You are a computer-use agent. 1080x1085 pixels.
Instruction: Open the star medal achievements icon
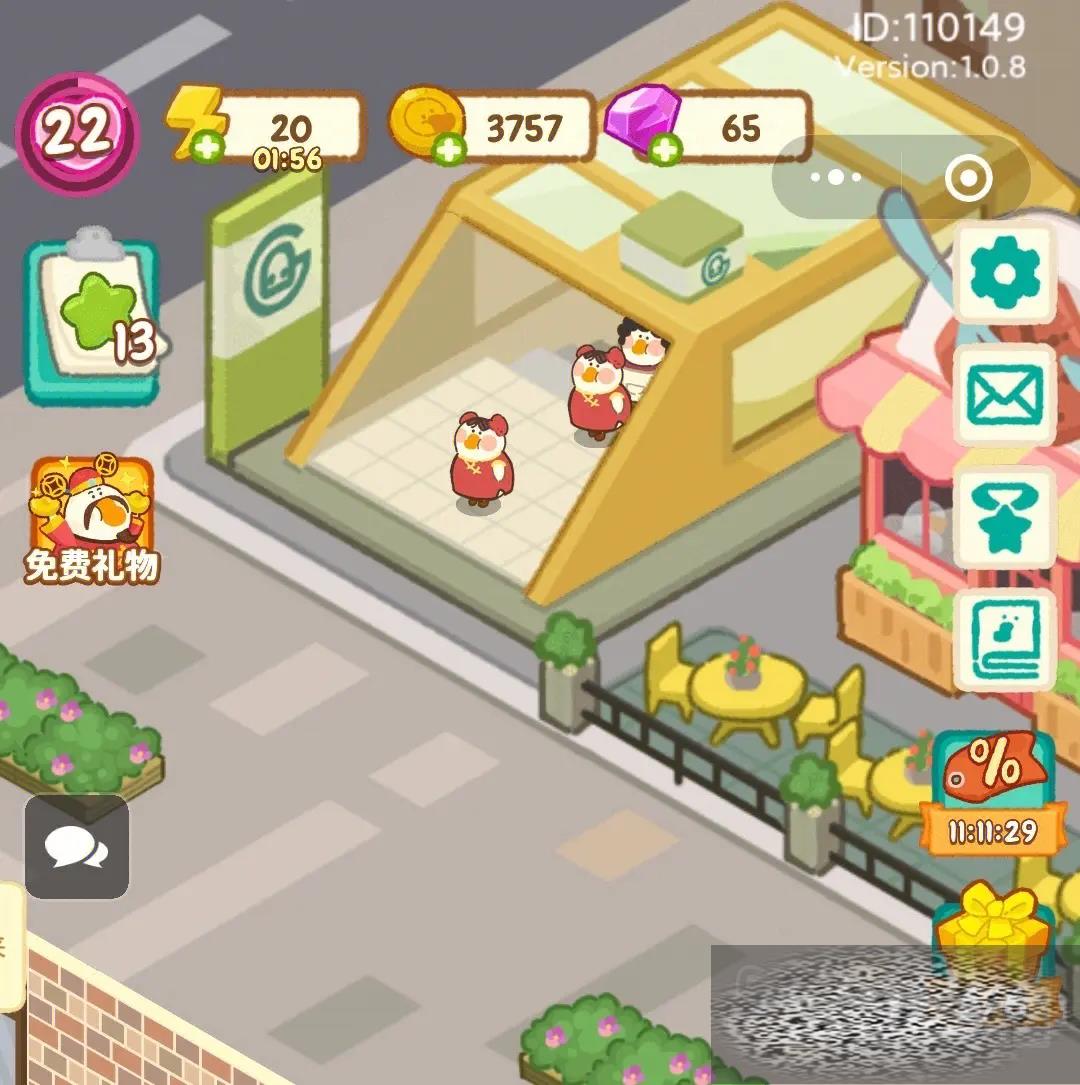pos(1004,518)
